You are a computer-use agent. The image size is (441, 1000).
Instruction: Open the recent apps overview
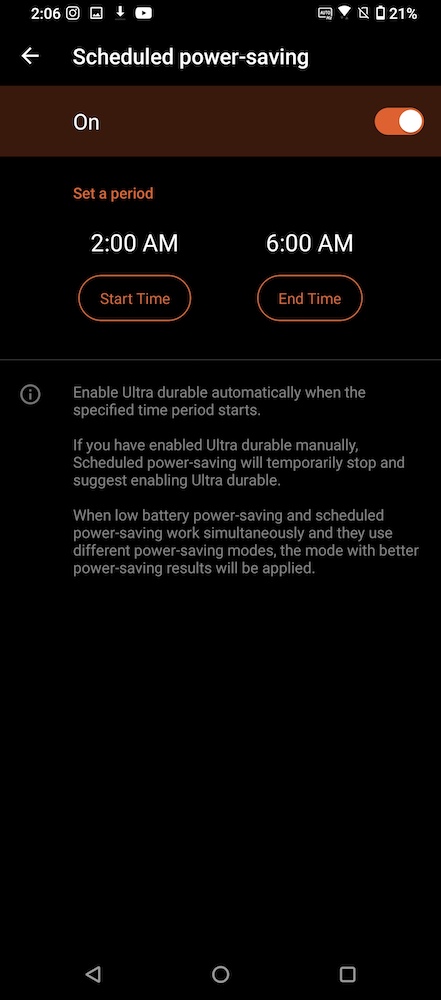tap(347, 974)
